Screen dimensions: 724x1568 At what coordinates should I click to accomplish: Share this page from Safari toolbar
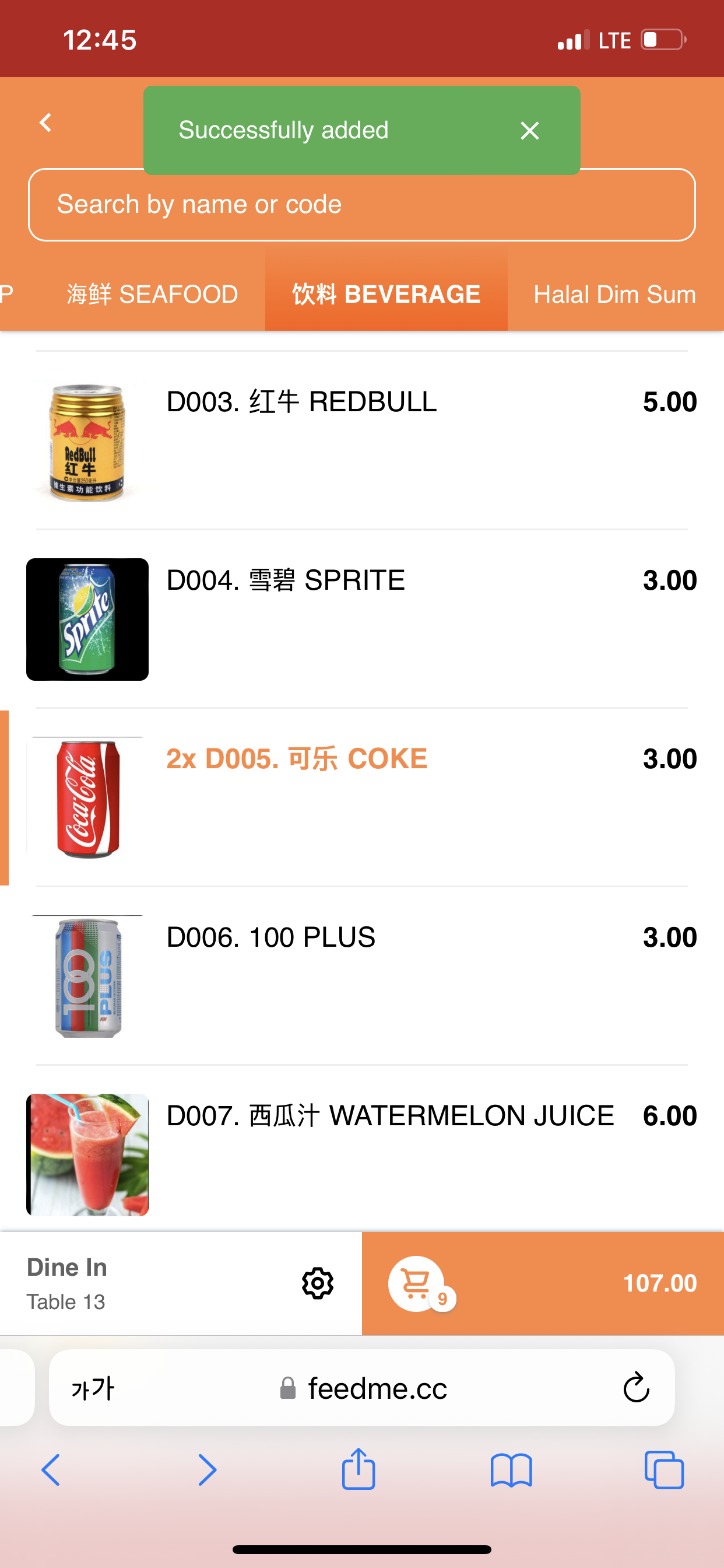359,1470
